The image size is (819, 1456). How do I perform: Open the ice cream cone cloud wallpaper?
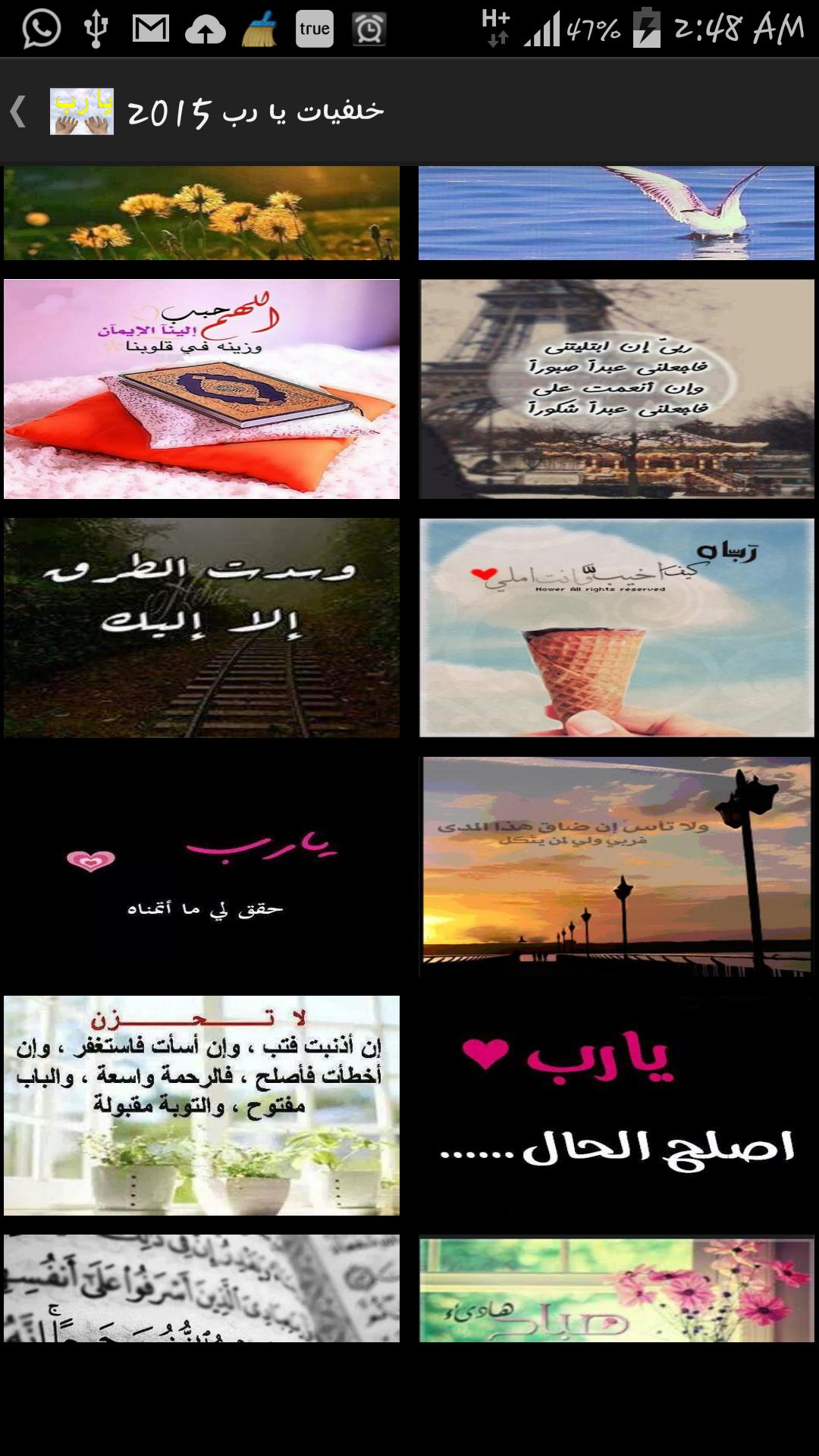(x=617, y=628)
